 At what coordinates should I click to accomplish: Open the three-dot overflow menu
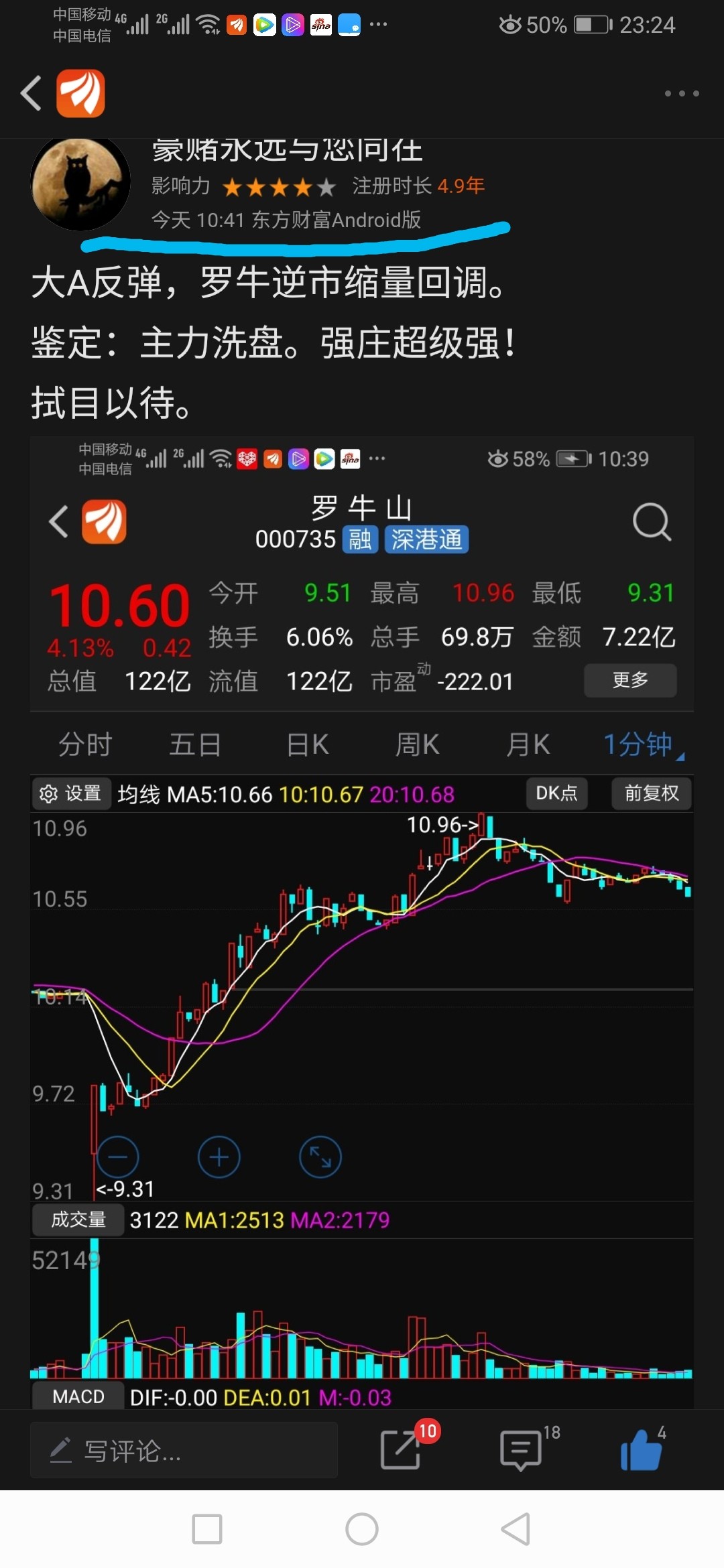[x=682, y=94]
